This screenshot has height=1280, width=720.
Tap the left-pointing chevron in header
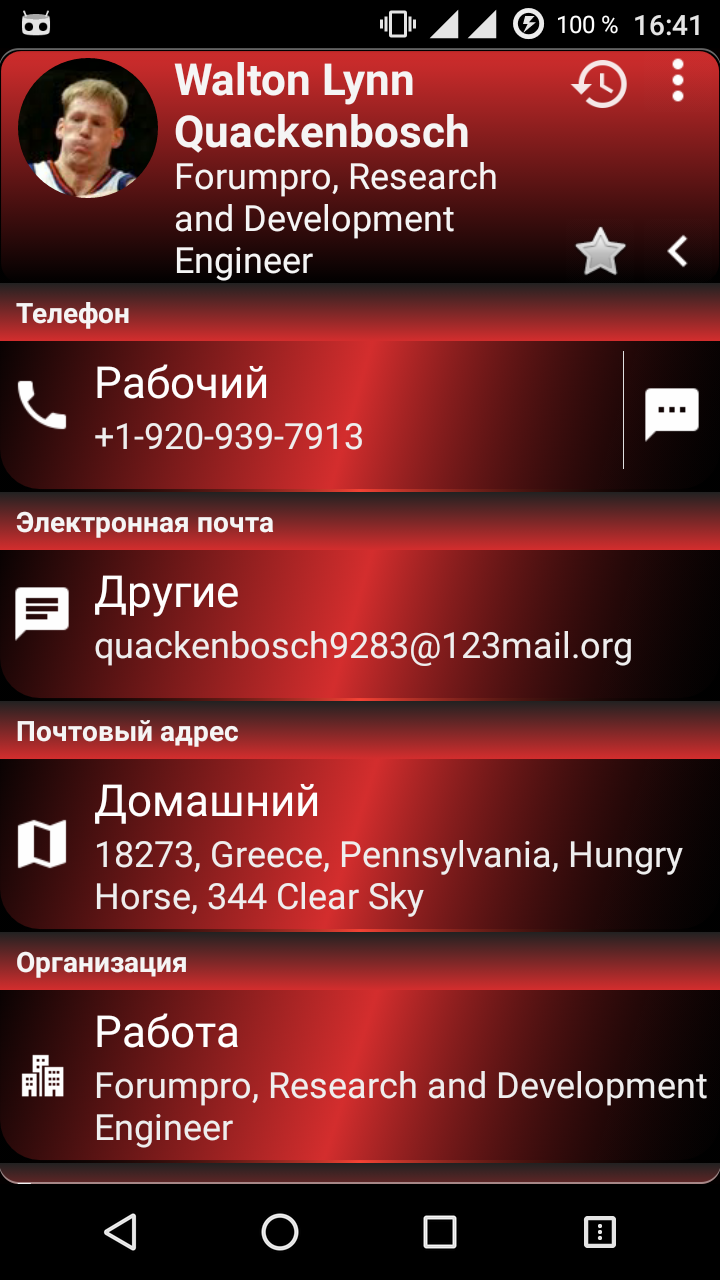[678, 252]
